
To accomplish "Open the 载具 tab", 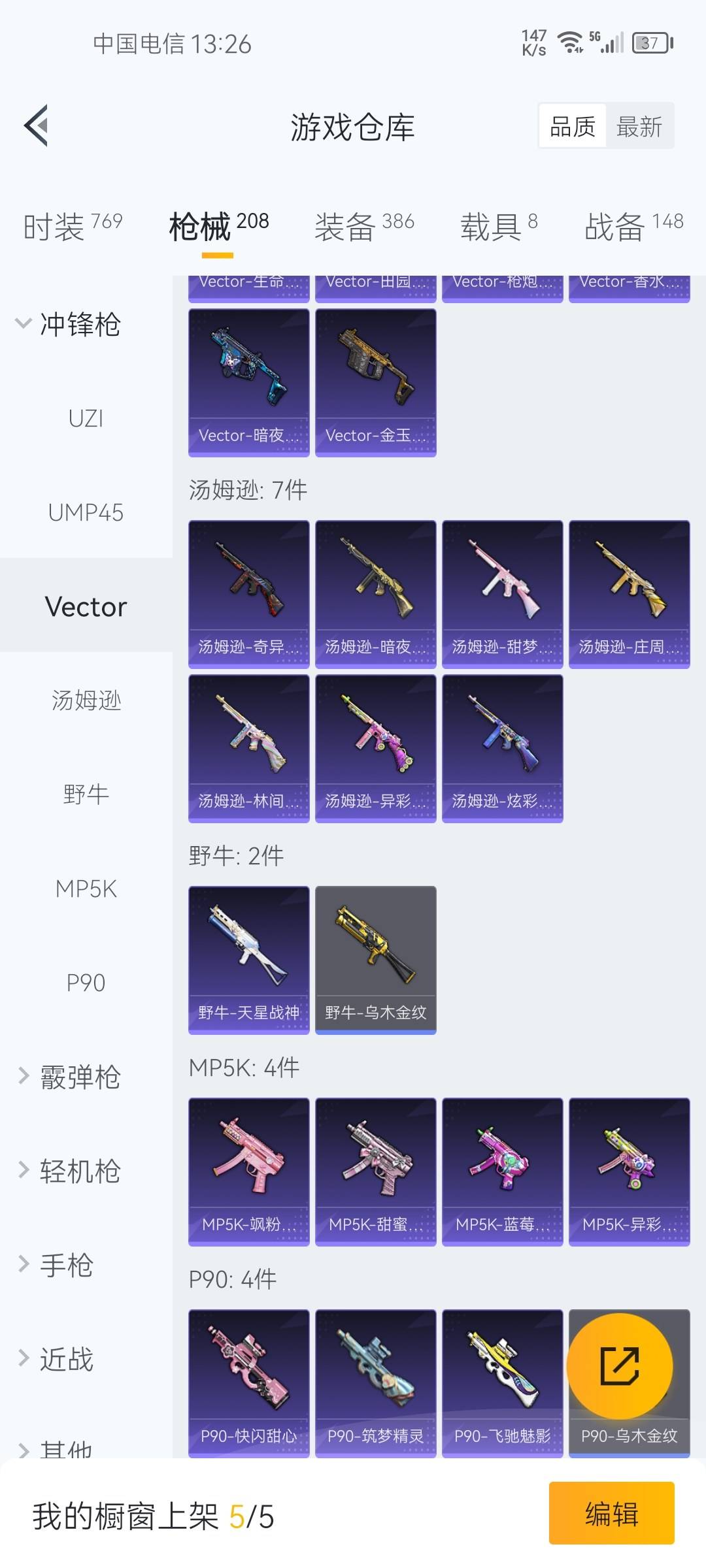I will [x=499, y=226].
